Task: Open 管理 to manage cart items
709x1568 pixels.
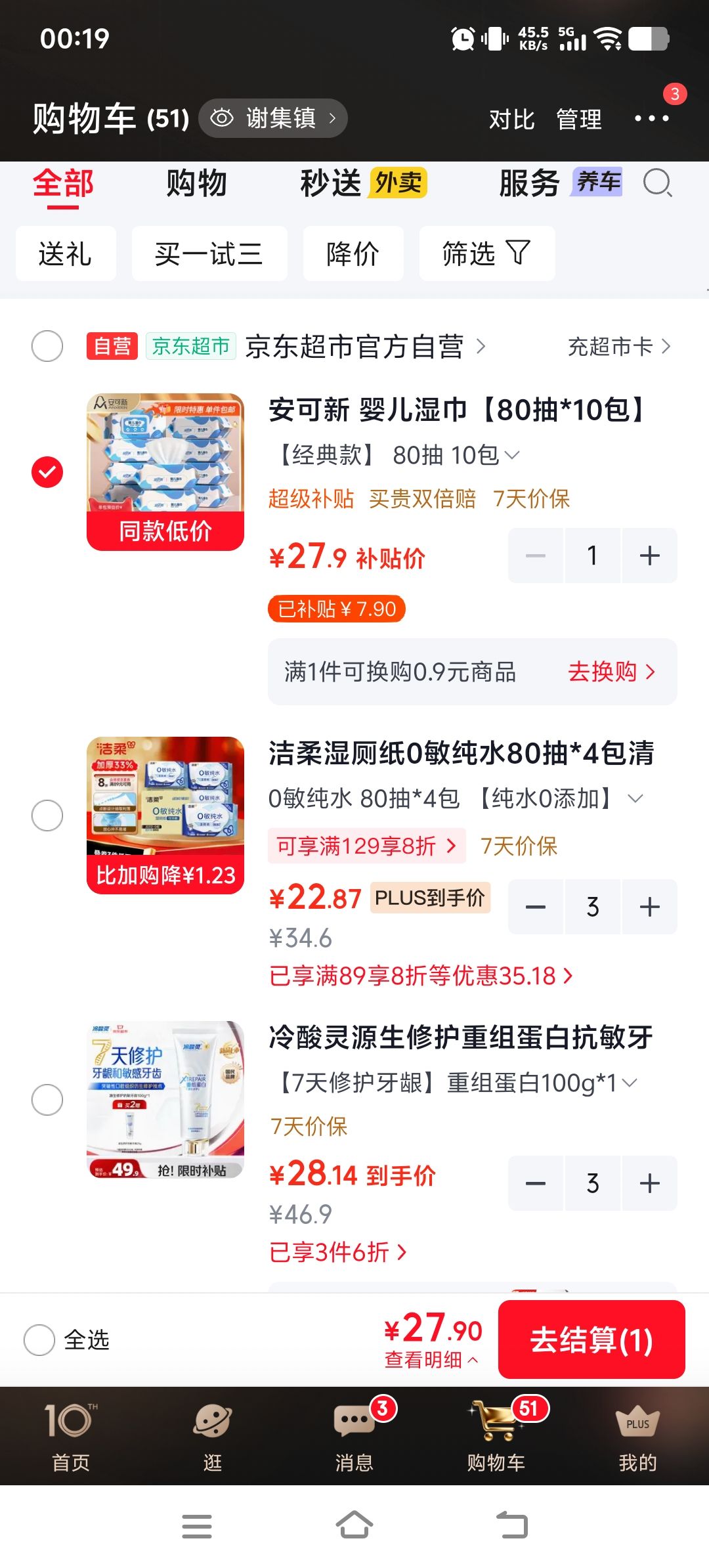Action: [x=579, y=120]
